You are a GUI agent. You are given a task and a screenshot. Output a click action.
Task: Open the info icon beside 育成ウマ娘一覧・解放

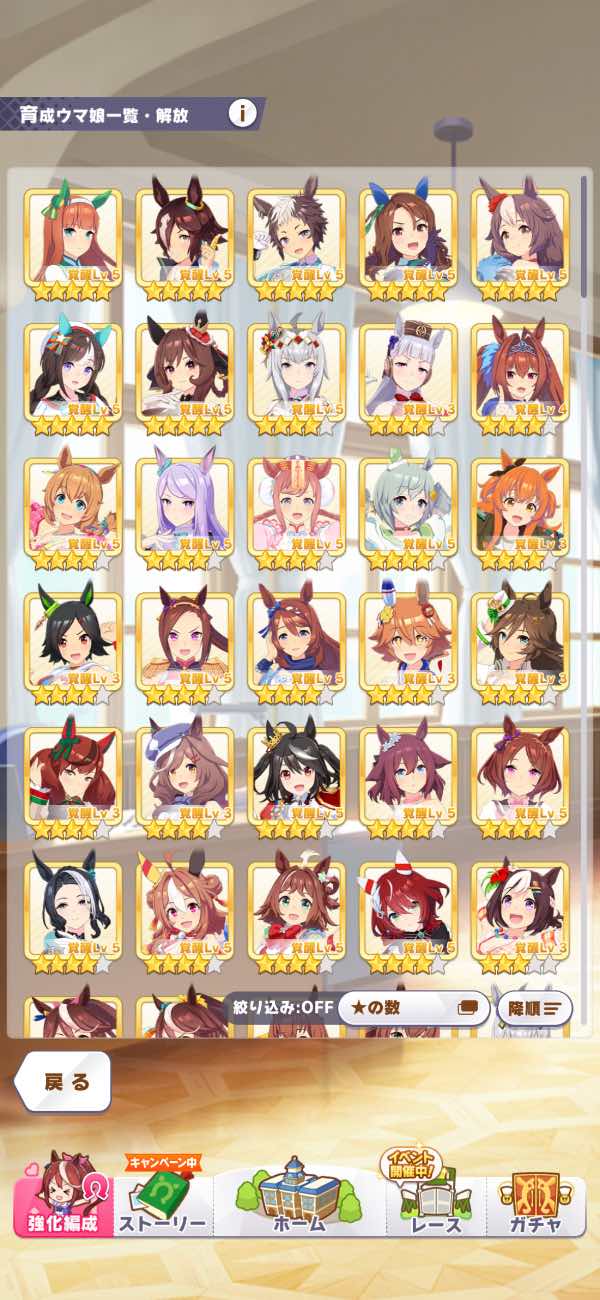click(x=241, y=113)
